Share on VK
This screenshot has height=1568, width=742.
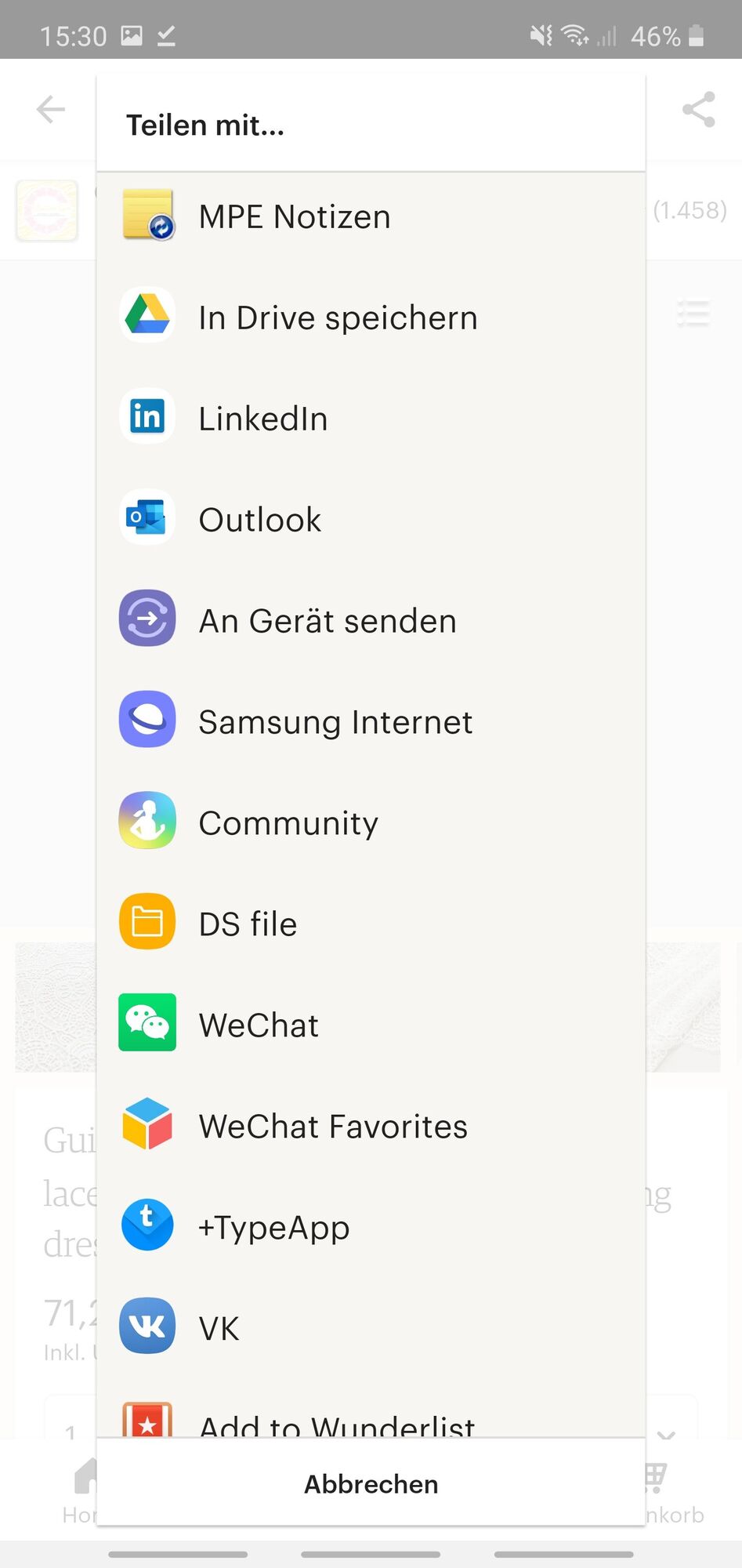point(219,1329)
